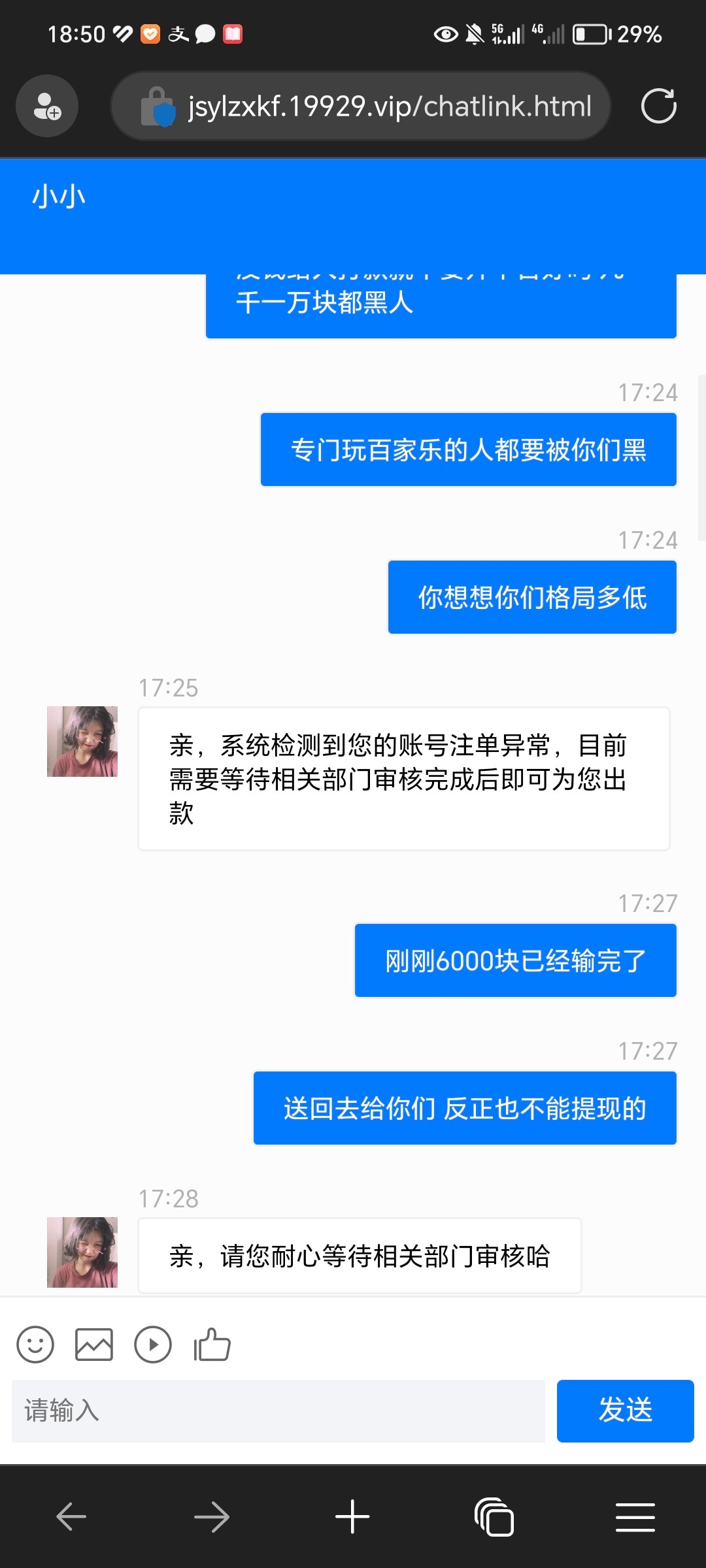Go back using the back arrow
The height and width of the screenshot is (1568, 706).
(x=70, y=1516)
